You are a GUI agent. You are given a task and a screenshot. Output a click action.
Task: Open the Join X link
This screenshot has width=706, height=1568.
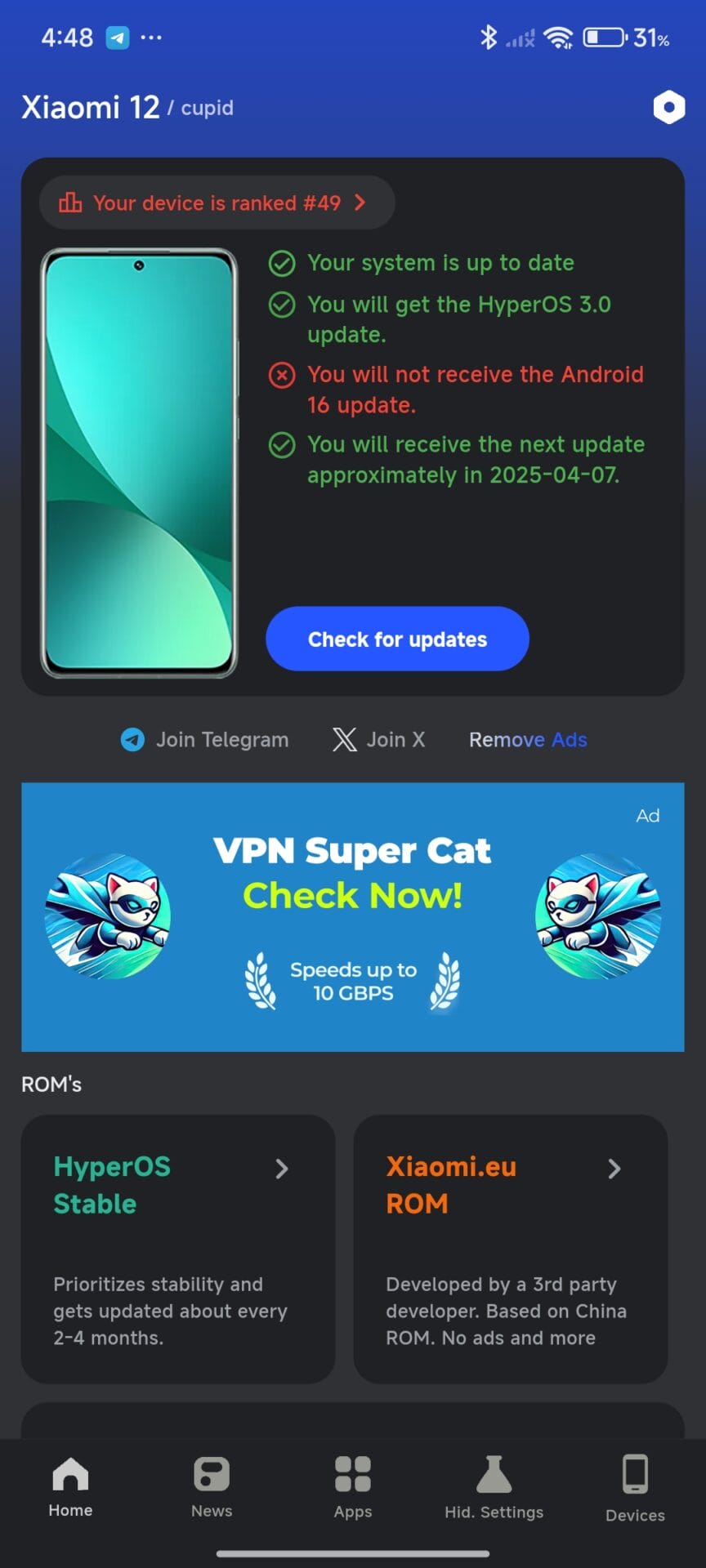click(379, 740)
